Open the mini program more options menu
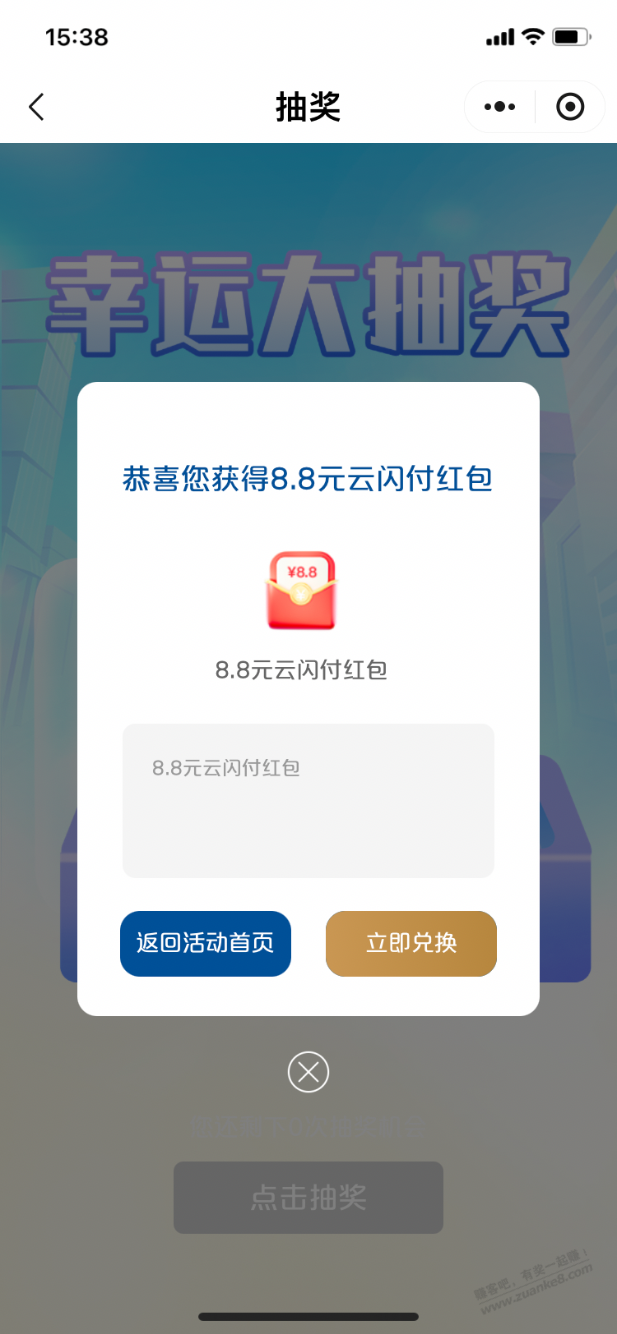 [500, 107]
